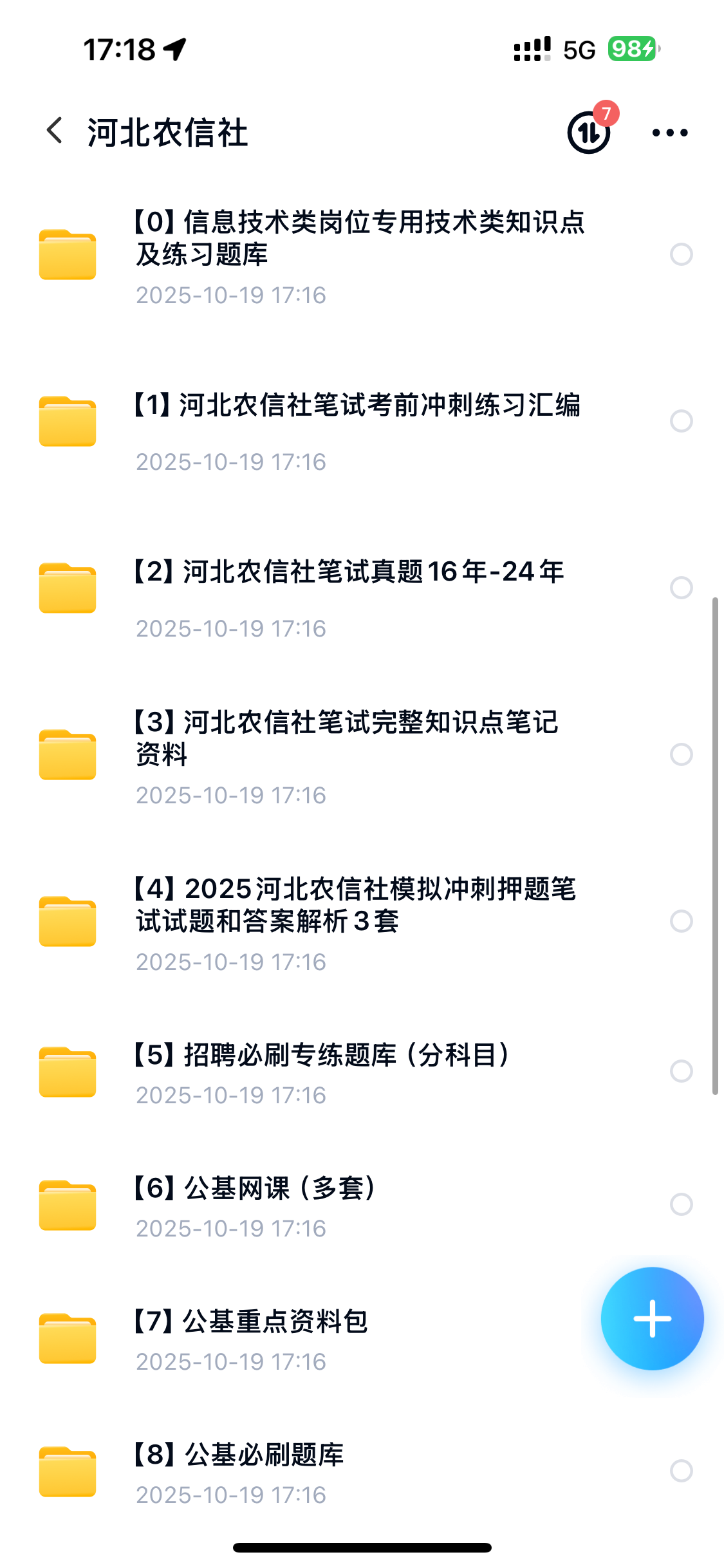The image size is (724, 1568).
Task: Select the 【0】信息技术类岗位 folder circle
Action: coord(681,254)
